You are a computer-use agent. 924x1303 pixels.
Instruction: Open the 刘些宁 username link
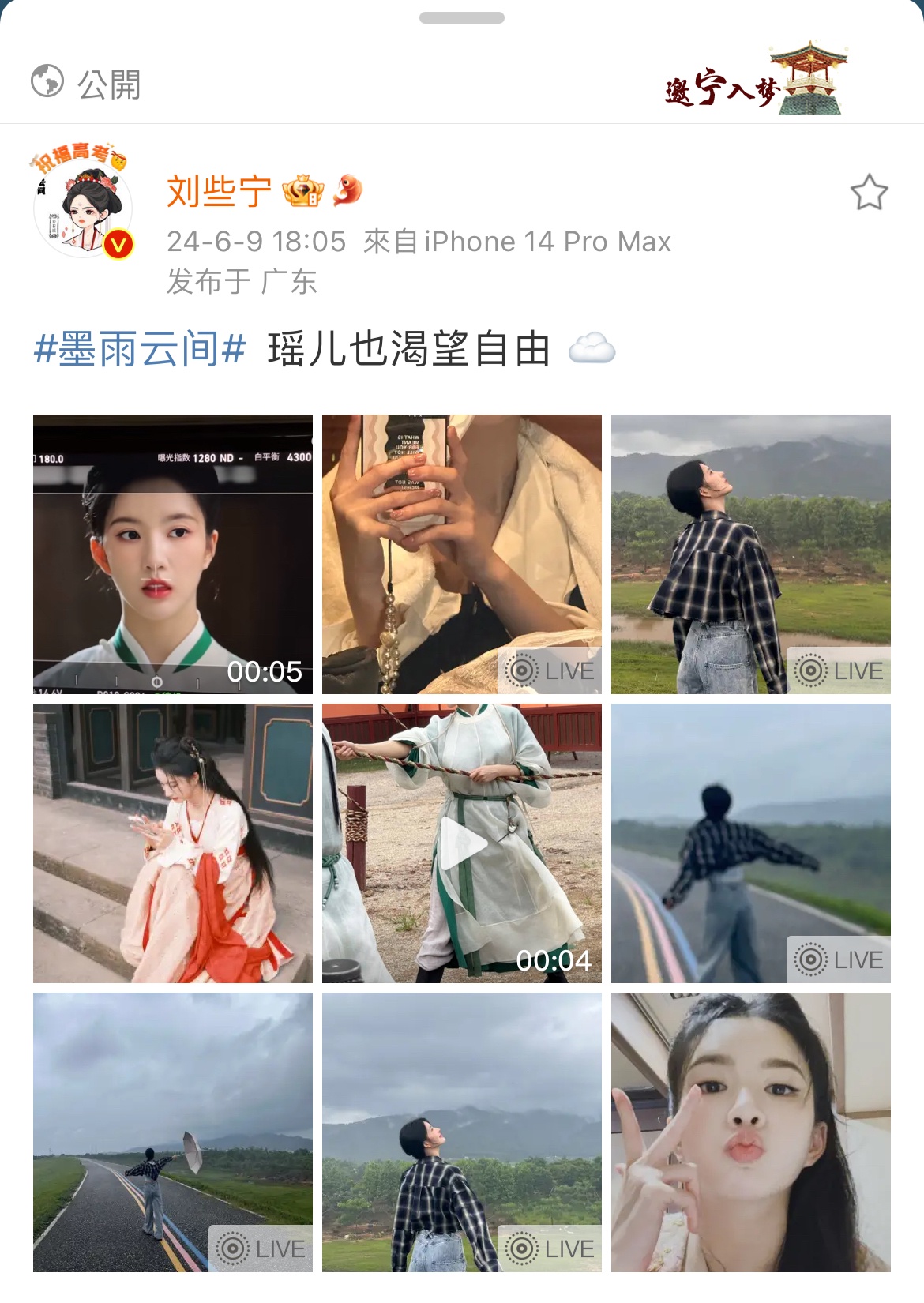219,191
